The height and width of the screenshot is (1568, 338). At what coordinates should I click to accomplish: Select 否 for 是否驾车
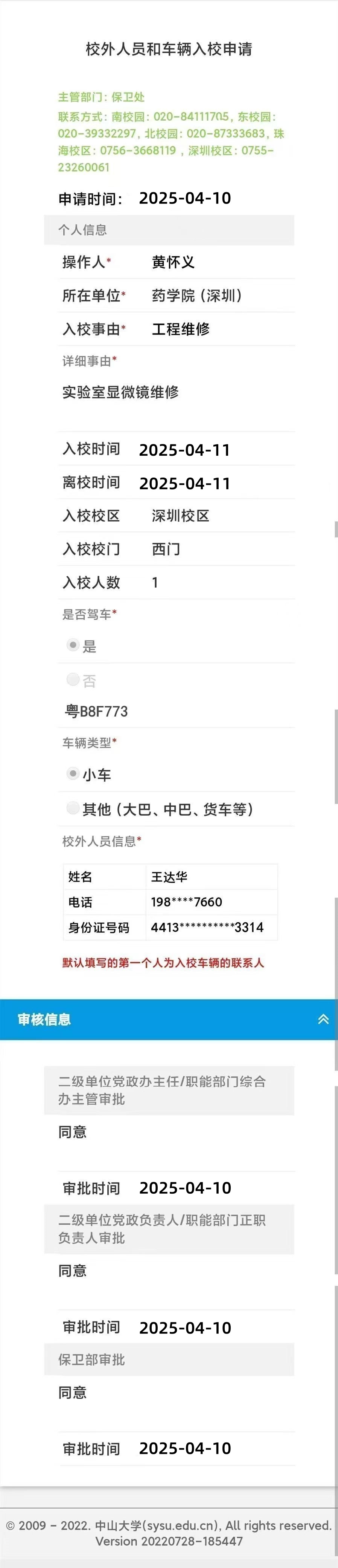[73, 679]
